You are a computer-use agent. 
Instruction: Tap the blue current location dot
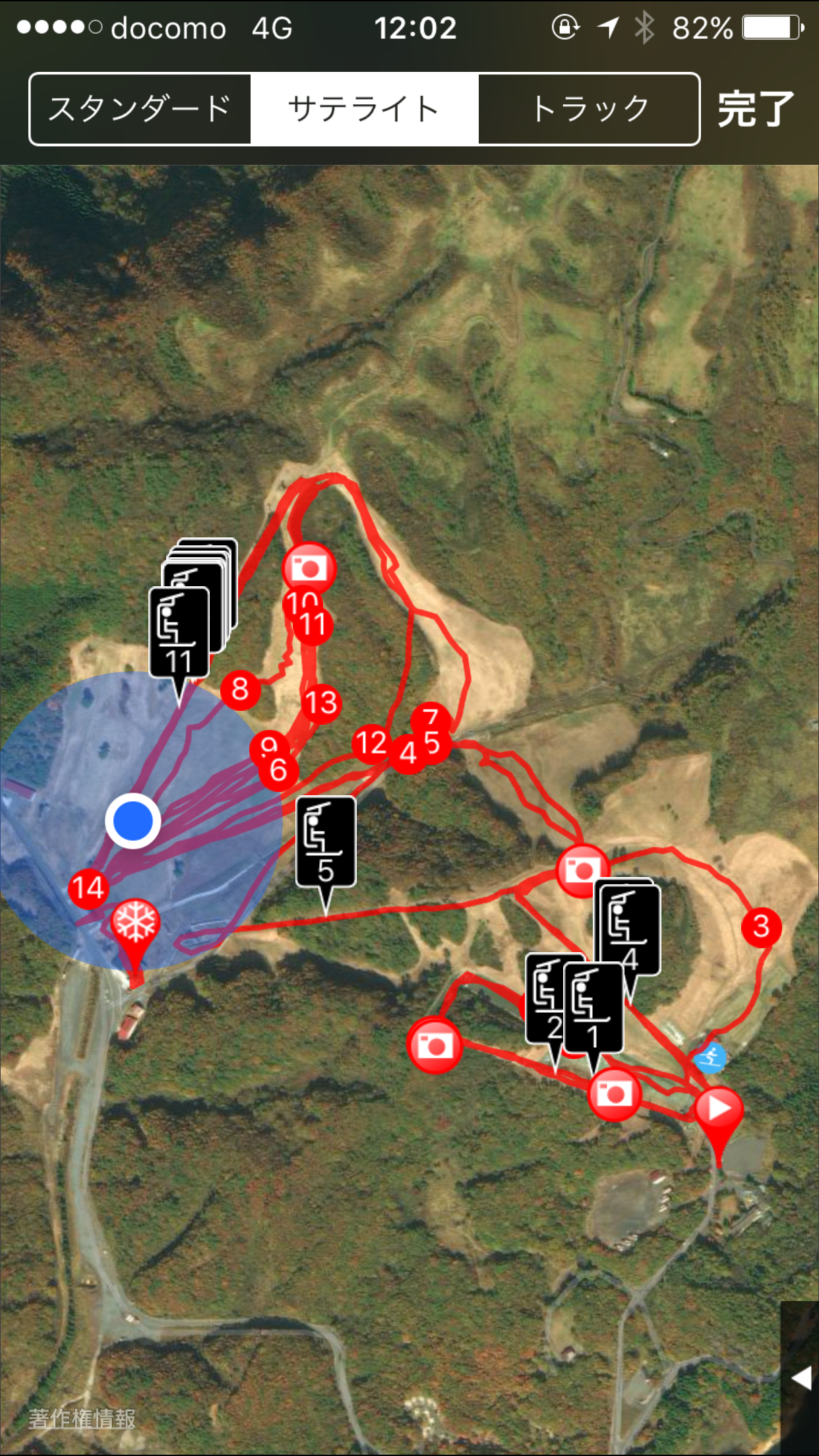[x=133, y=821]
